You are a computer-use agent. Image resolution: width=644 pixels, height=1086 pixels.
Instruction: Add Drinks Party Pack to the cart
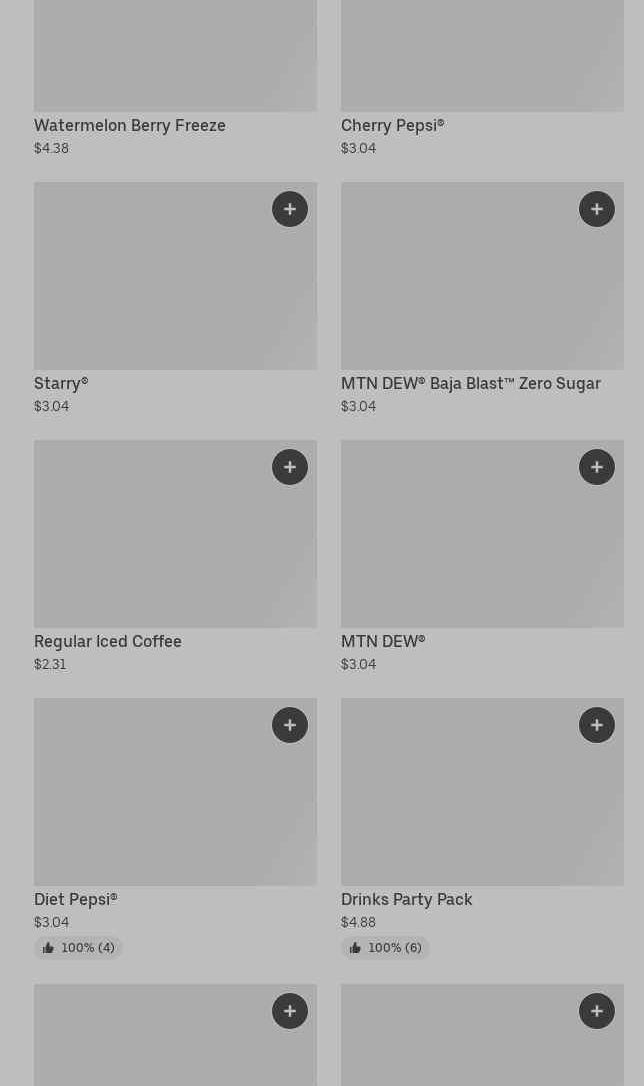click(597, 725)
